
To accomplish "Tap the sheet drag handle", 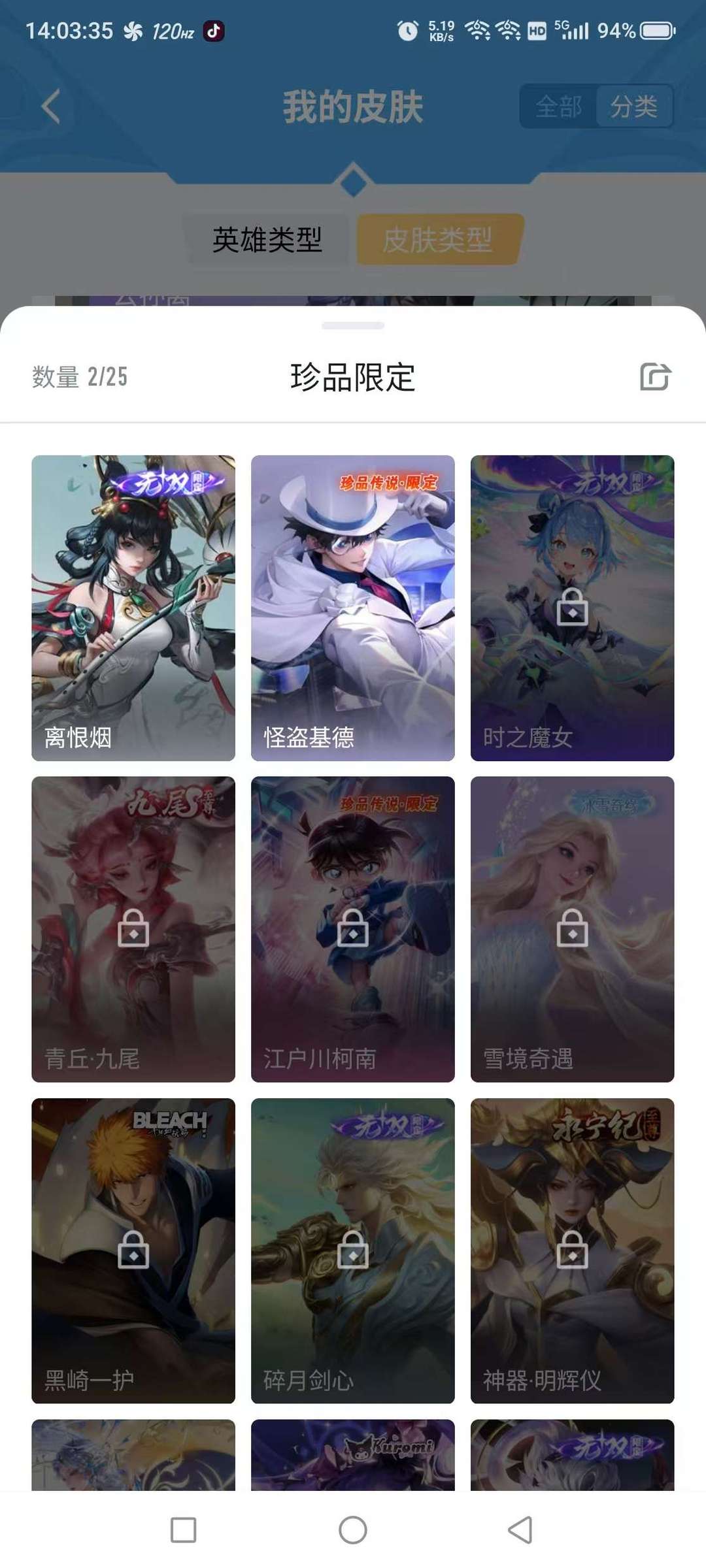I will 353,325.
